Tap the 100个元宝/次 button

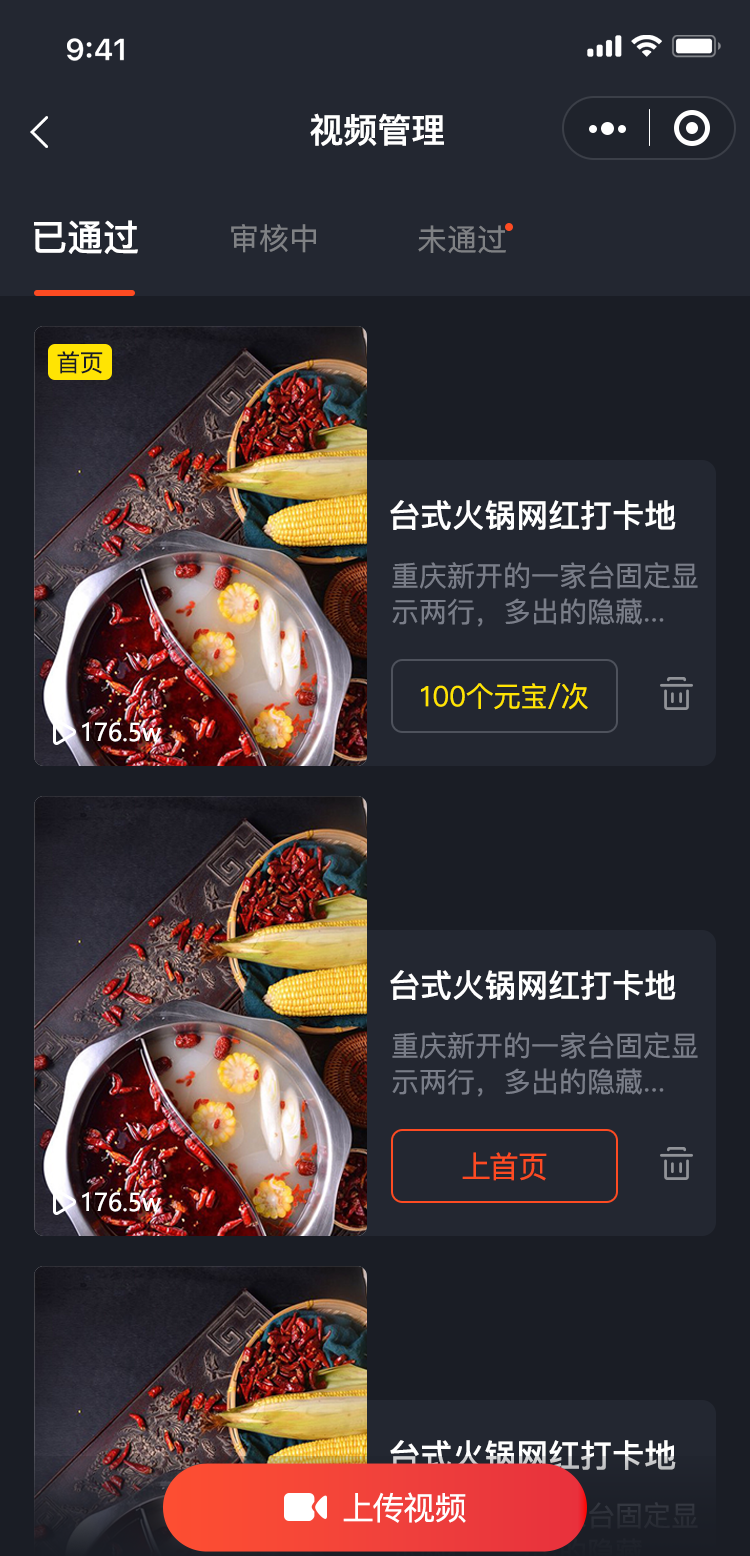click(x=504, y=696)
